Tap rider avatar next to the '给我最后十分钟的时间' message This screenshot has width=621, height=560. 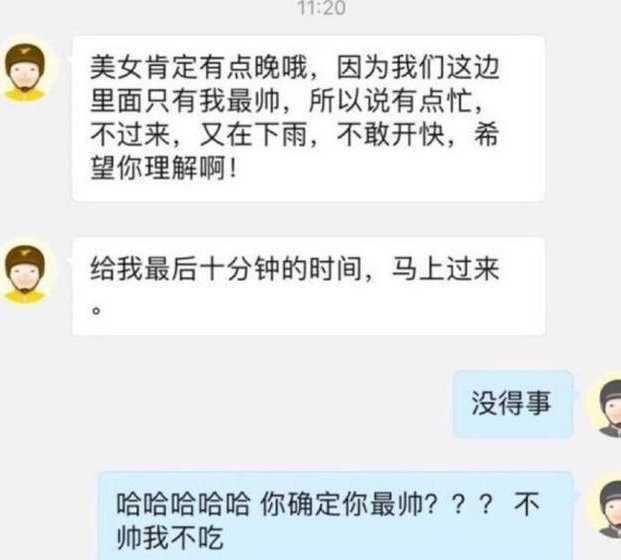click(x=29, y=272)
